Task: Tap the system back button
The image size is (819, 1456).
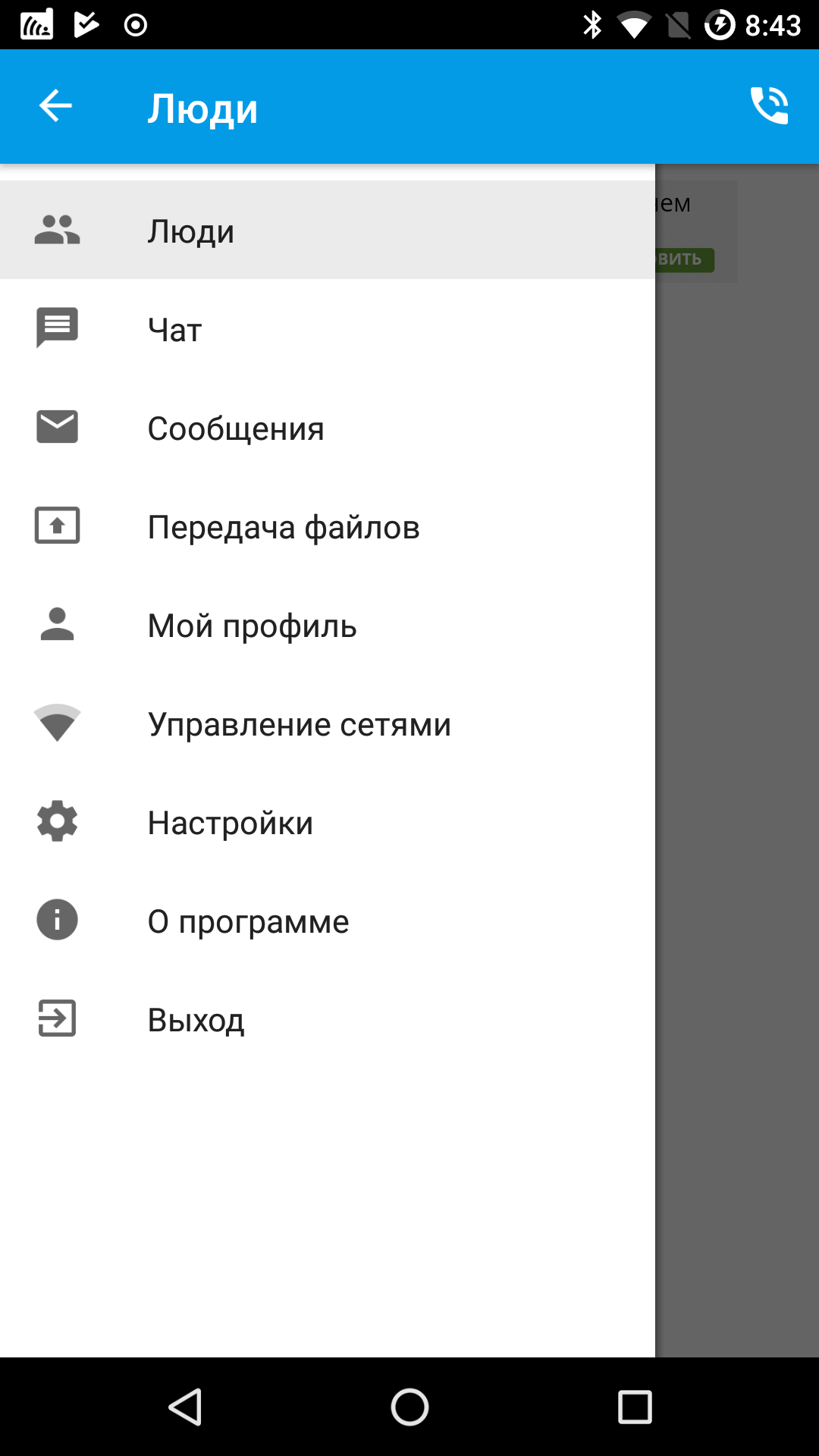Action: coord(185,1407)
